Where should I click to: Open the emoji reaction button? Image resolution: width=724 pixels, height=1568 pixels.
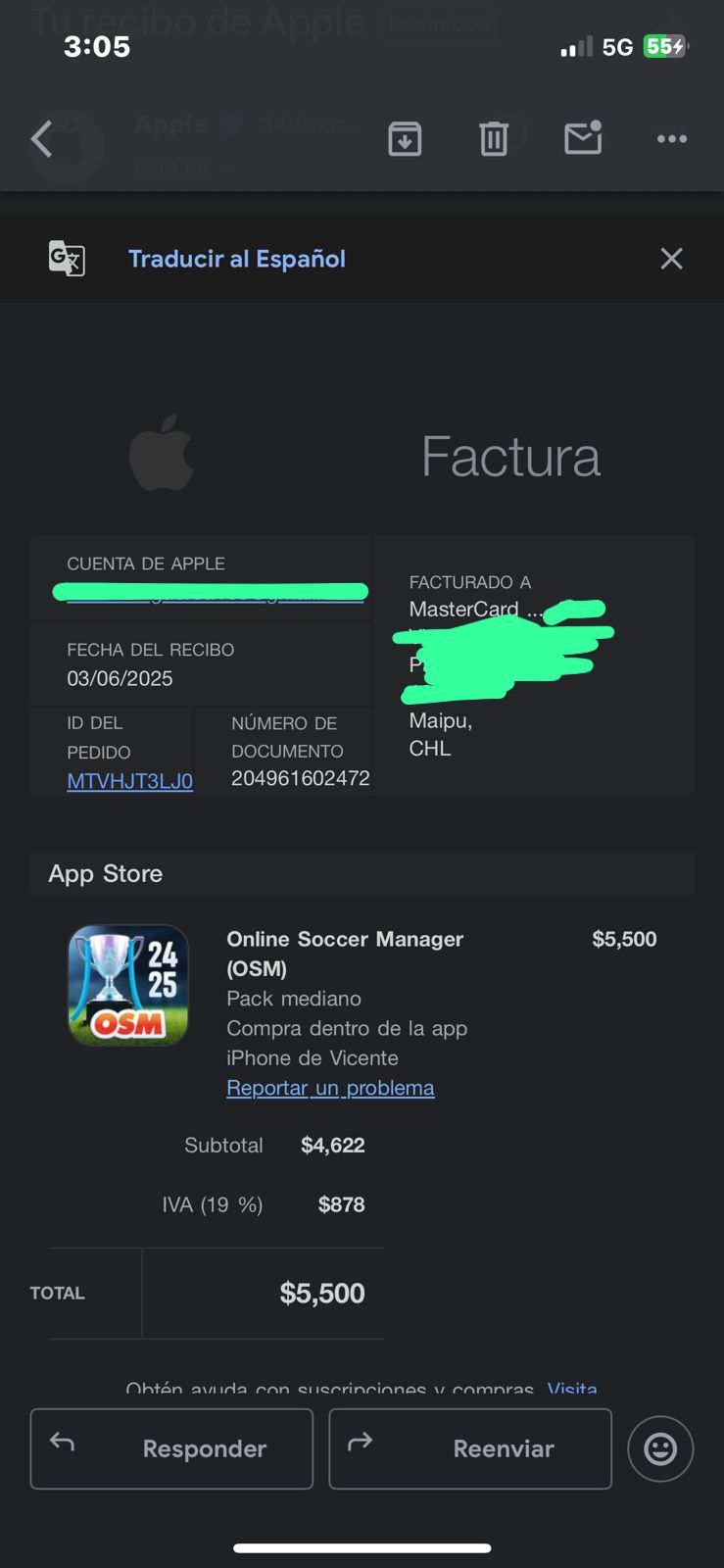[x=660, y=1448]
